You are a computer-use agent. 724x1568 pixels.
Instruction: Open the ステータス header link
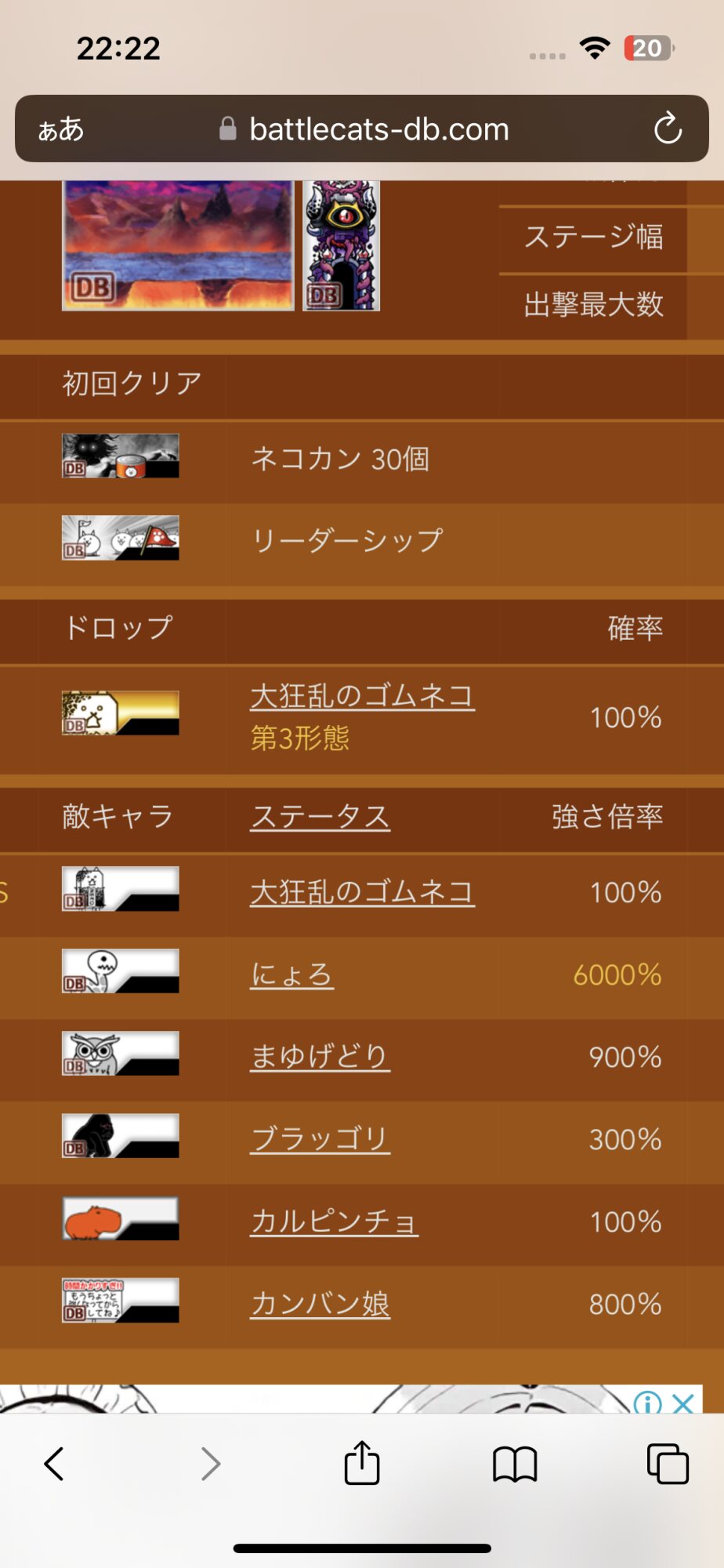coord(320,817)
